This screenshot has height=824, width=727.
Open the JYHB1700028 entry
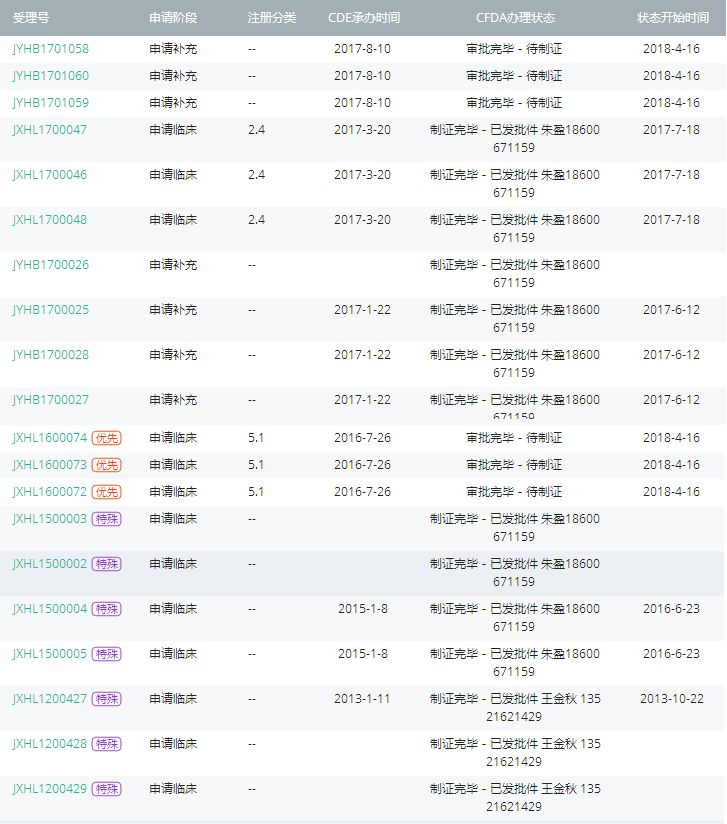click(50, 355)
